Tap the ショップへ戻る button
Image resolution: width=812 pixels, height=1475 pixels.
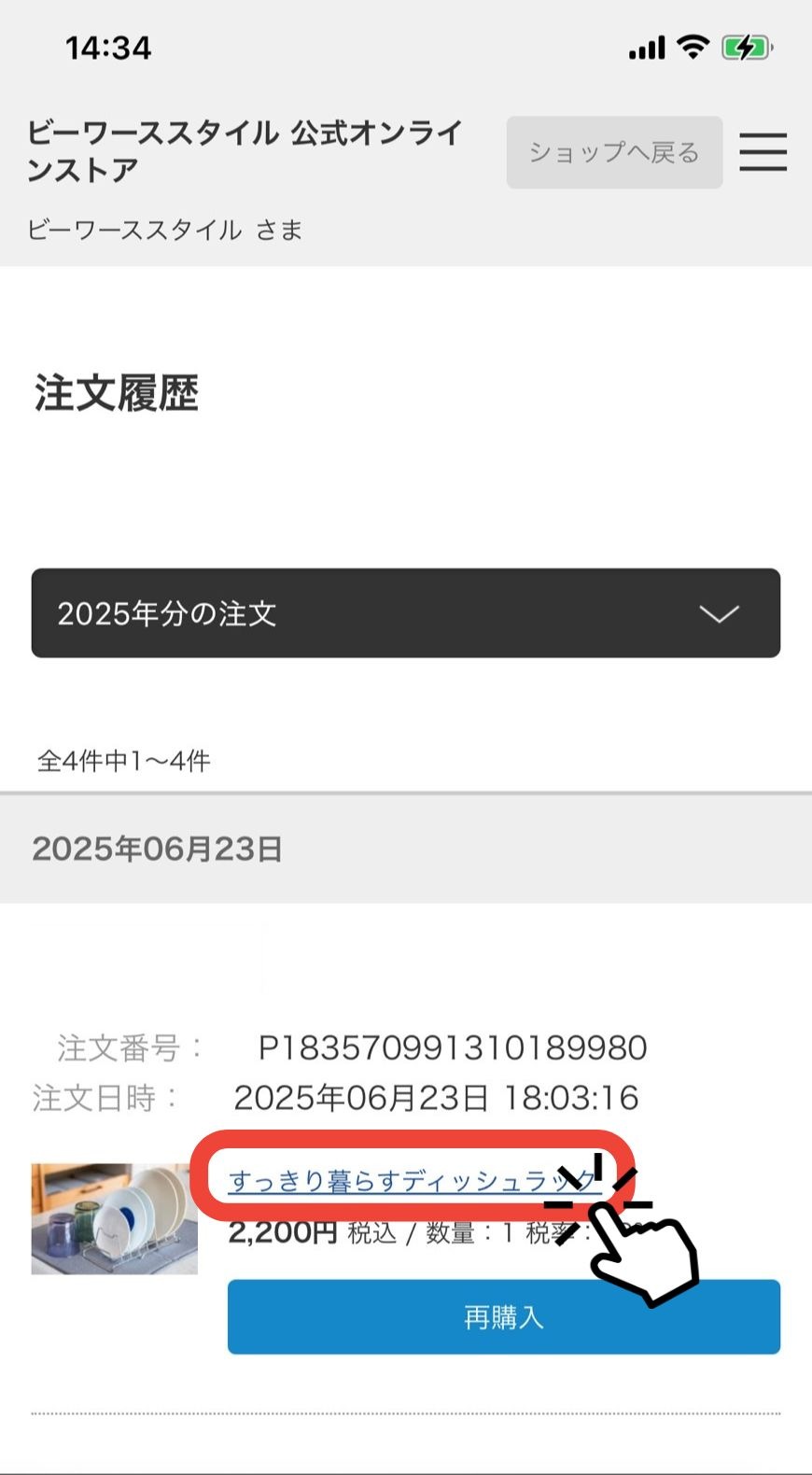coord(614,152)
